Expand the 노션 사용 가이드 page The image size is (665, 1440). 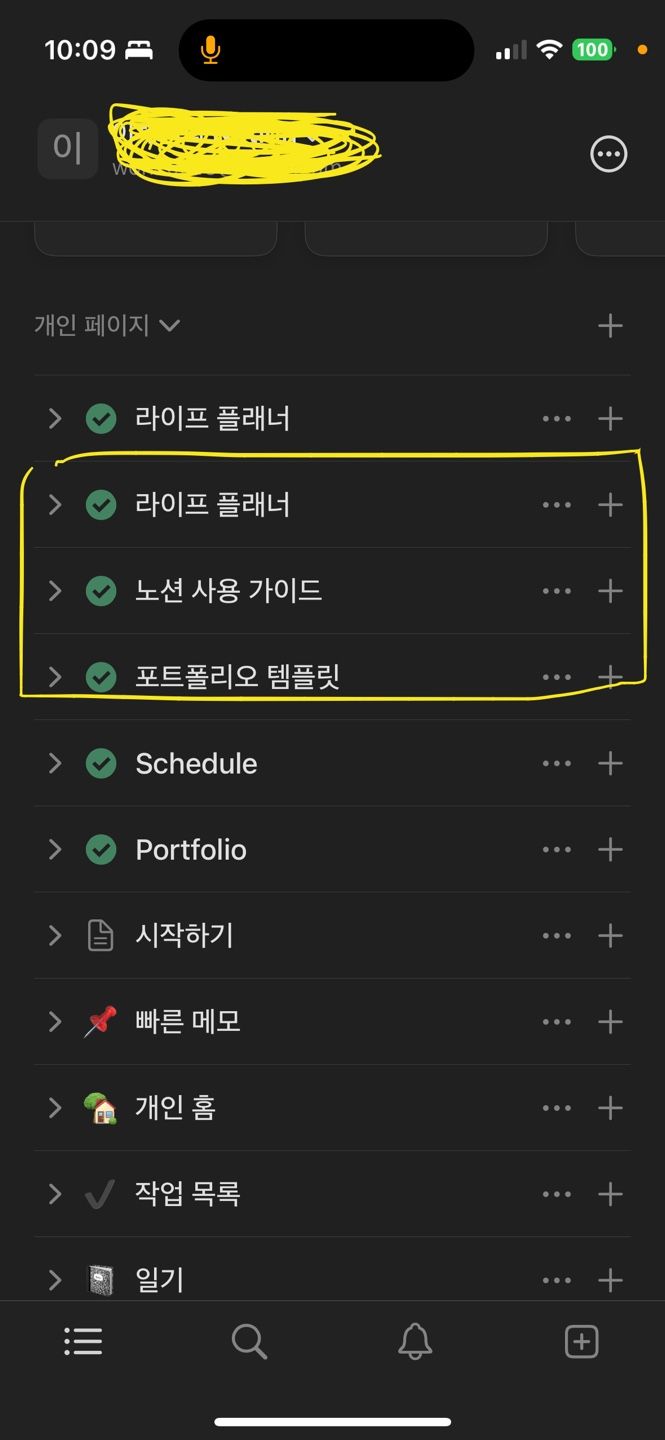55,591
